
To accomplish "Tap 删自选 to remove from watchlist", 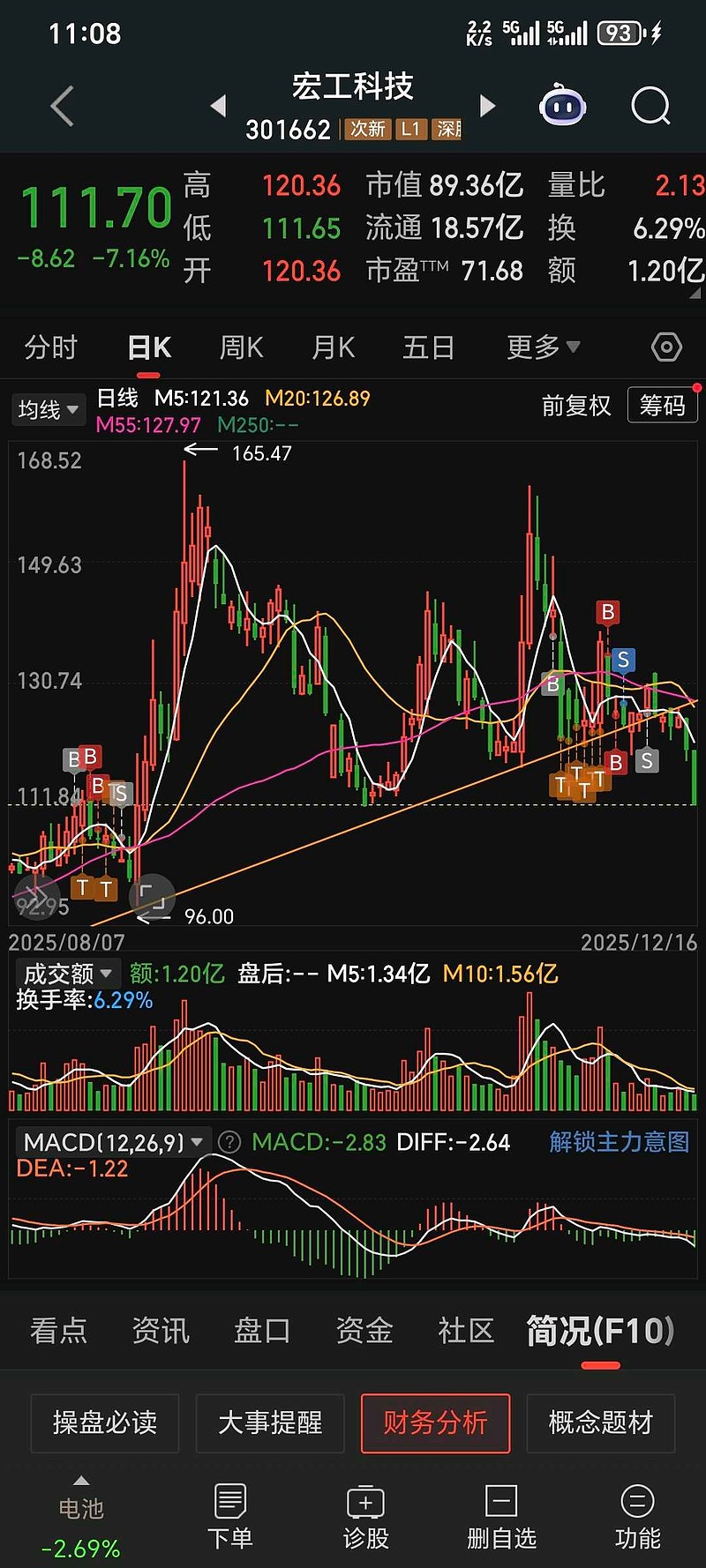I will click(501, 1517).
